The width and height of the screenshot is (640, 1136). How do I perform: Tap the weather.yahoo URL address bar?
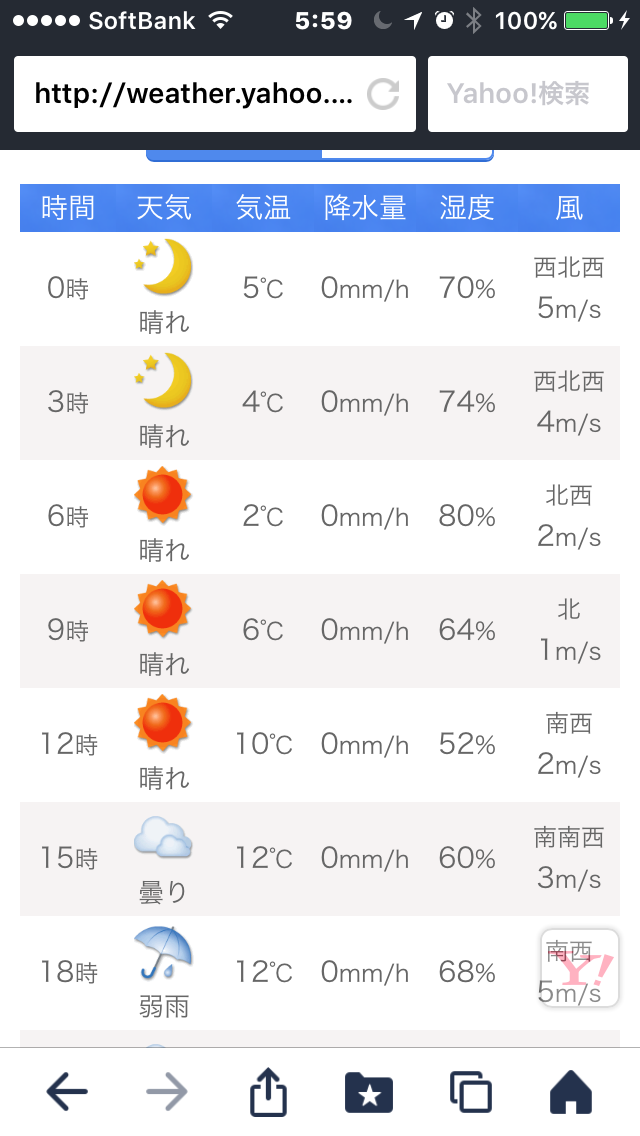click(x=215, y=94)
